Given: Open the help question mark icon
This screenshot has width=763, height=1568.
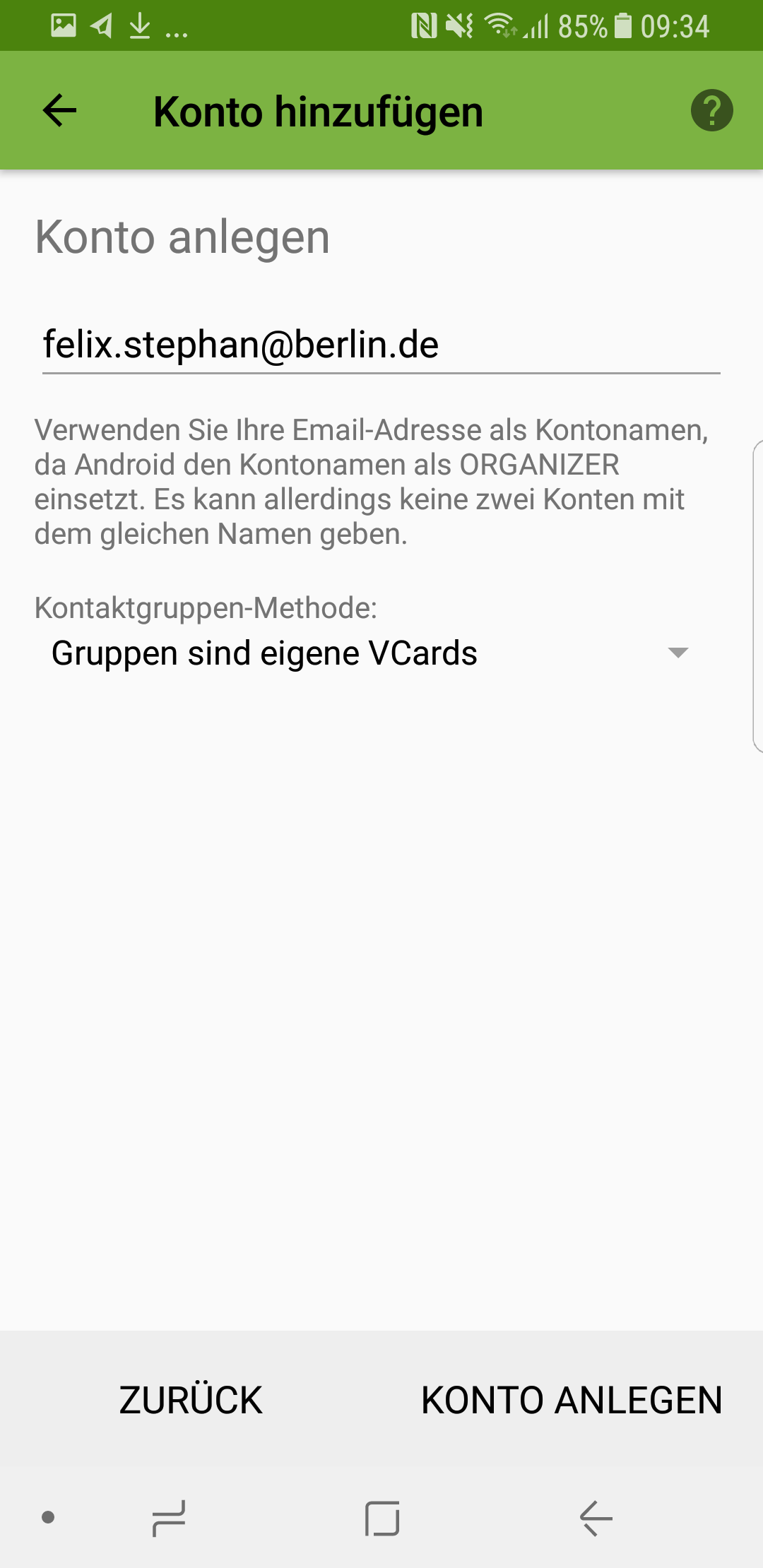Looking at the screenshot, I should click(x=711, y=111).
